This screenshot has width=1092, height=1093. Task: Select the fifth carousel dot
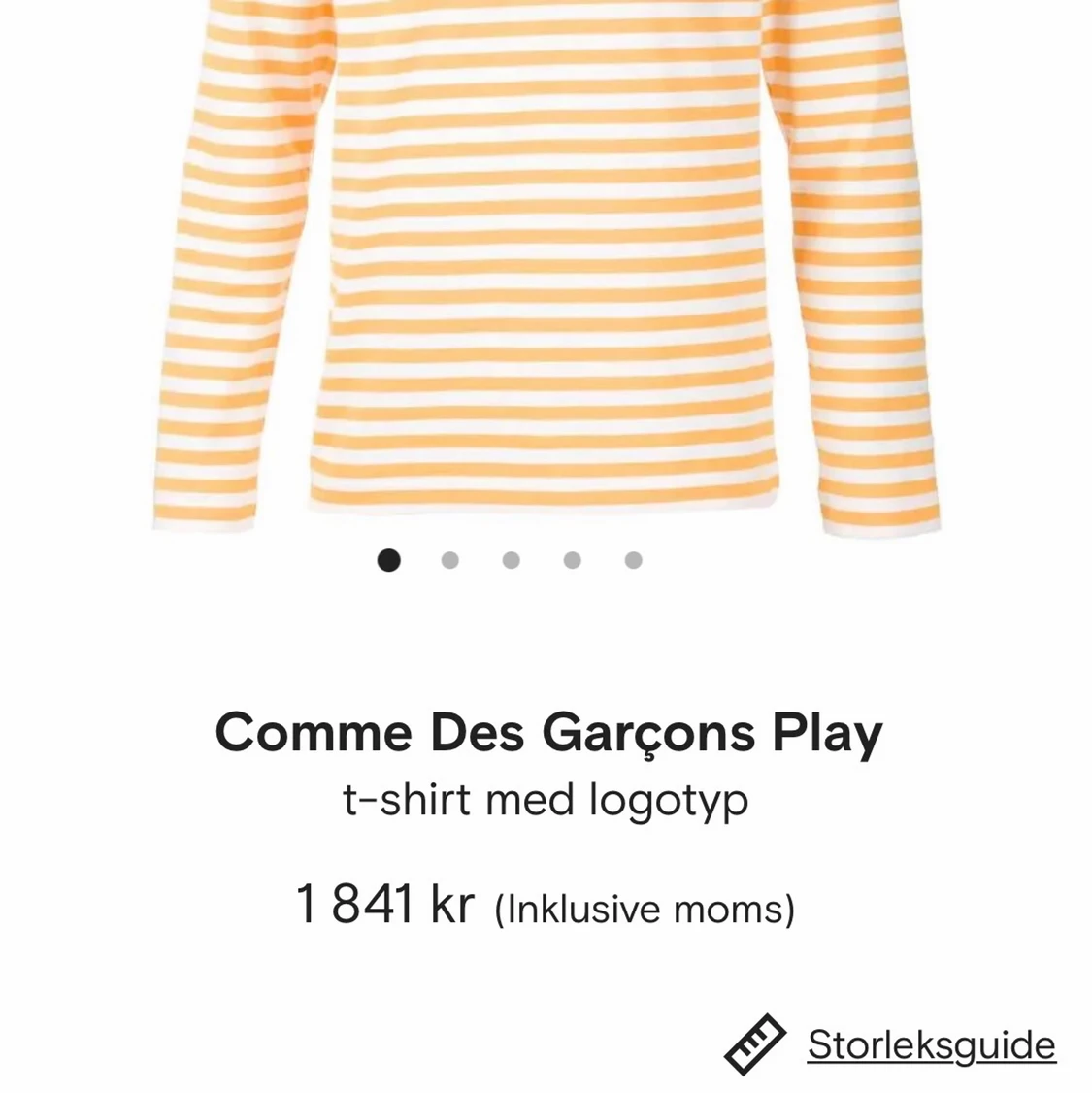tap(633, 560)
